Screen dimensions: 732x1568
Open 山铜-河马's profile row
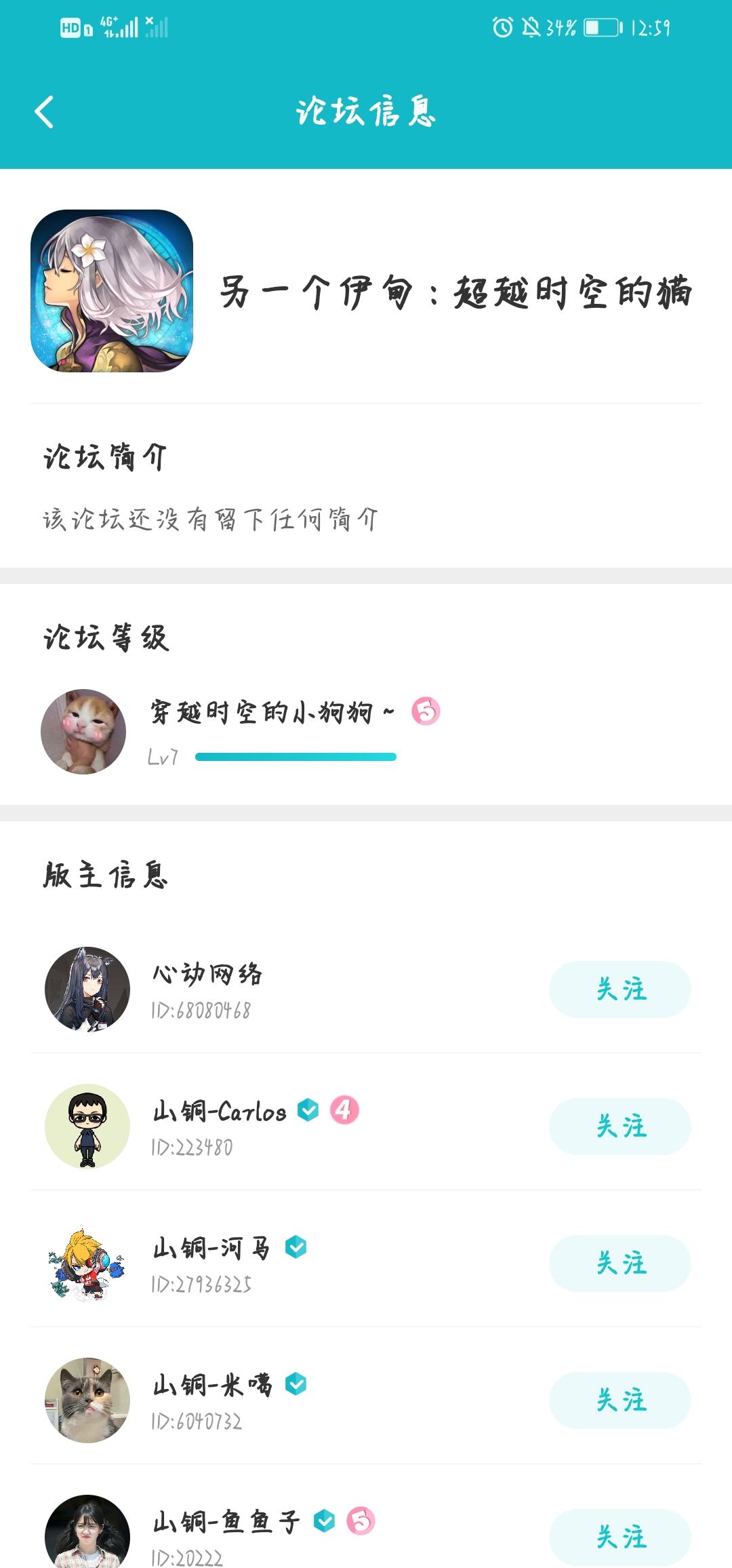(x=366, y=1263)
